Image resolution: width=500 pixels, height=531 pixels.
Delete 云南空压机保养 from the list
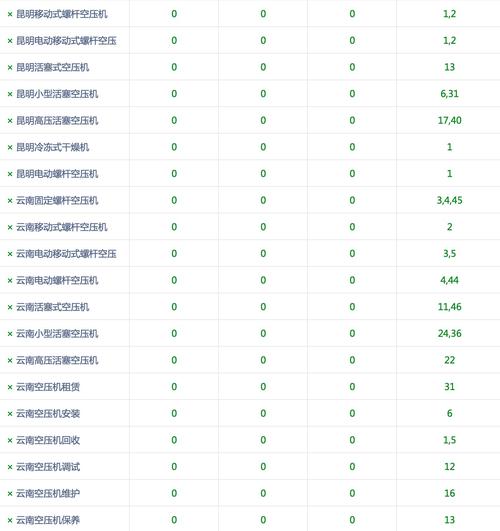coord(10,521)
